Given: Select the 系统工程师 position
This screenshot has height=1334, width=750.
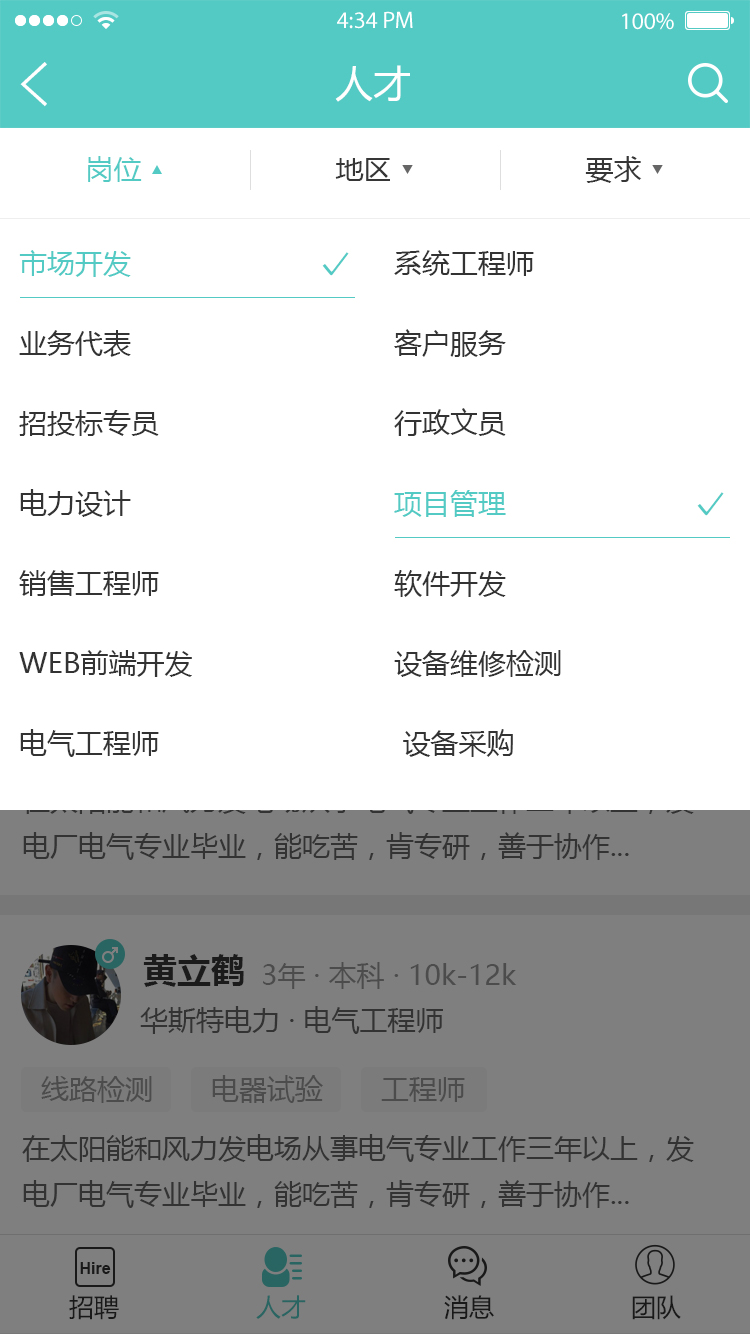Looking at the screenshot, I should pos(464,264).
